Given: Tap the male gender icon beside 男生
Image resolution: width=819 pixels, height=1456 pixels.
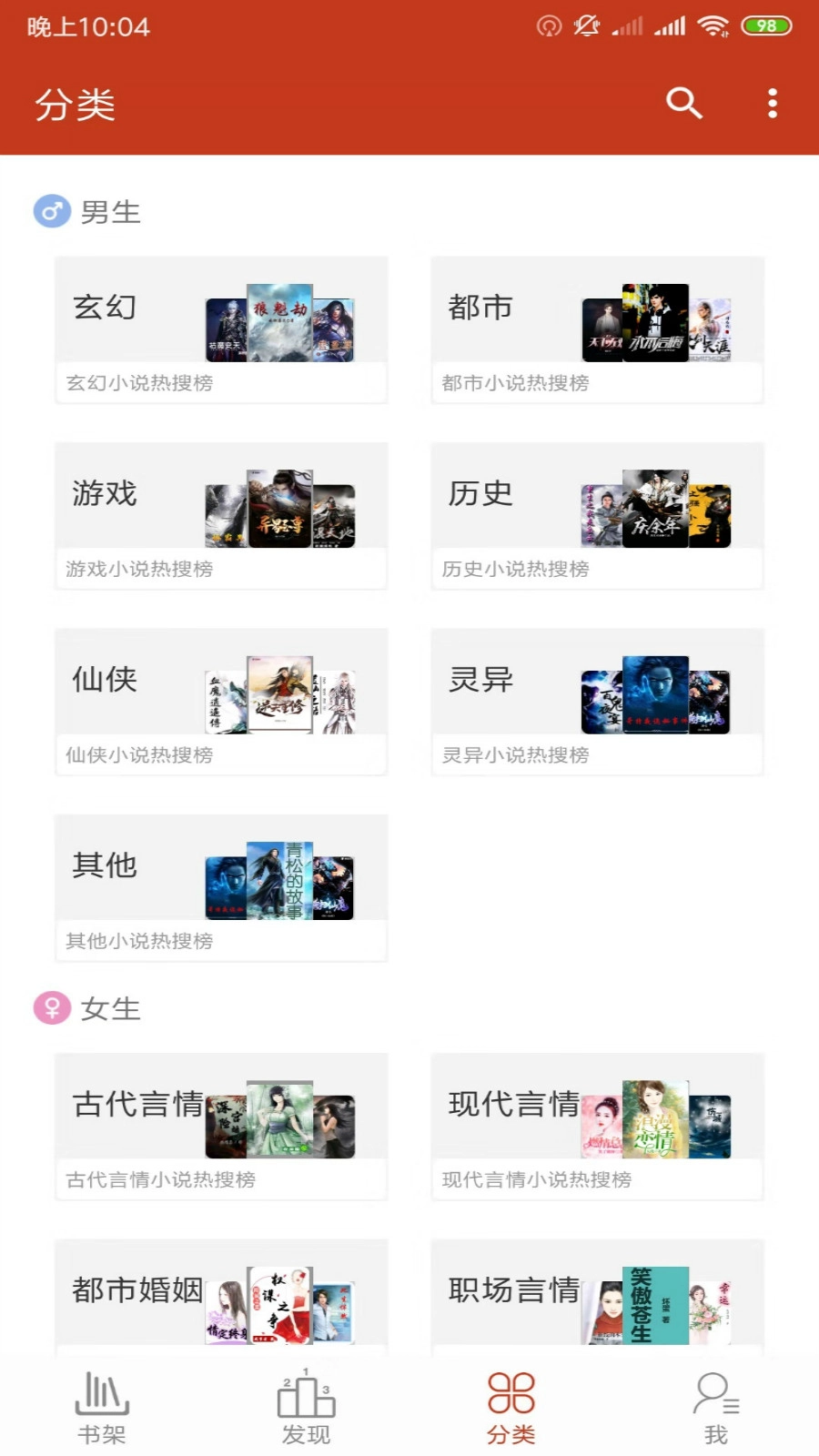Looking at the screenshot, I should coord(52,212).
